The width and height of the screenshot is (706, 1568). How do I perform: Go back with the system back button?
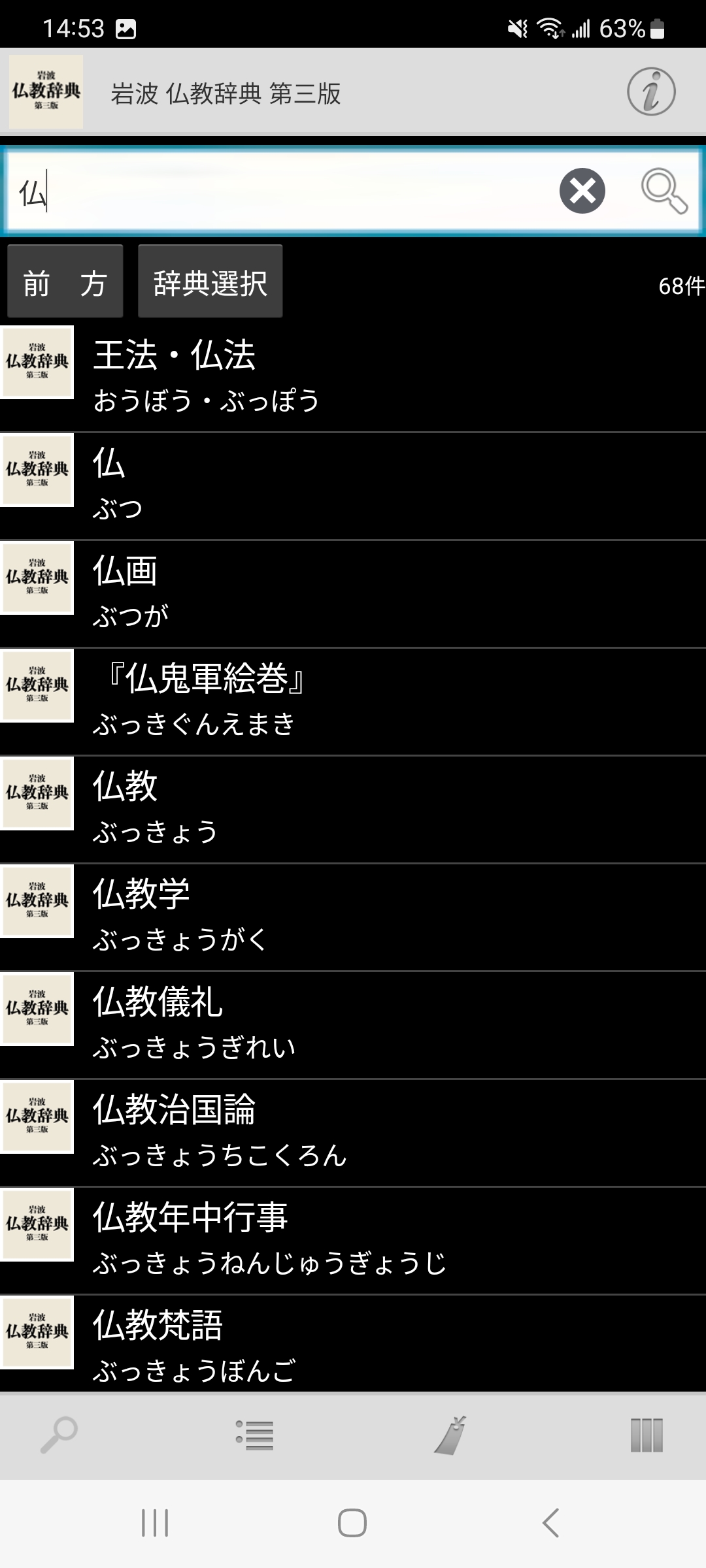[550, 1523]
